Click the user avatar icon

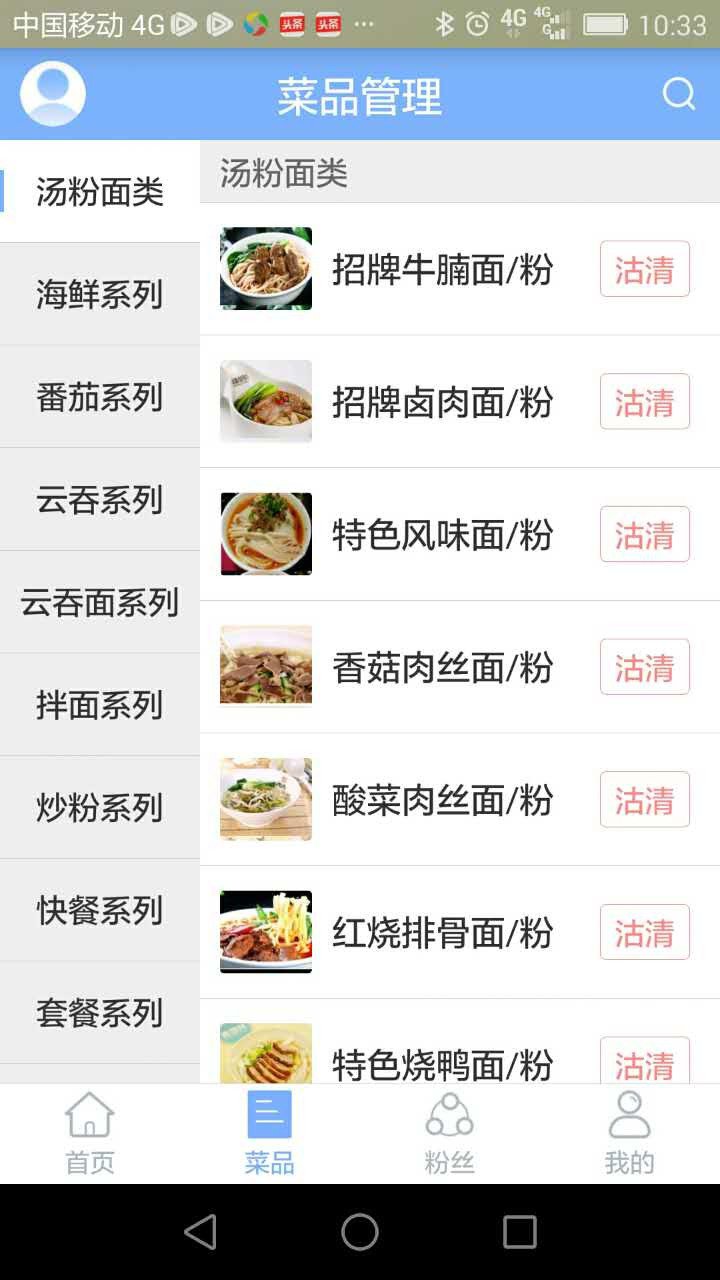pos(52,93)
